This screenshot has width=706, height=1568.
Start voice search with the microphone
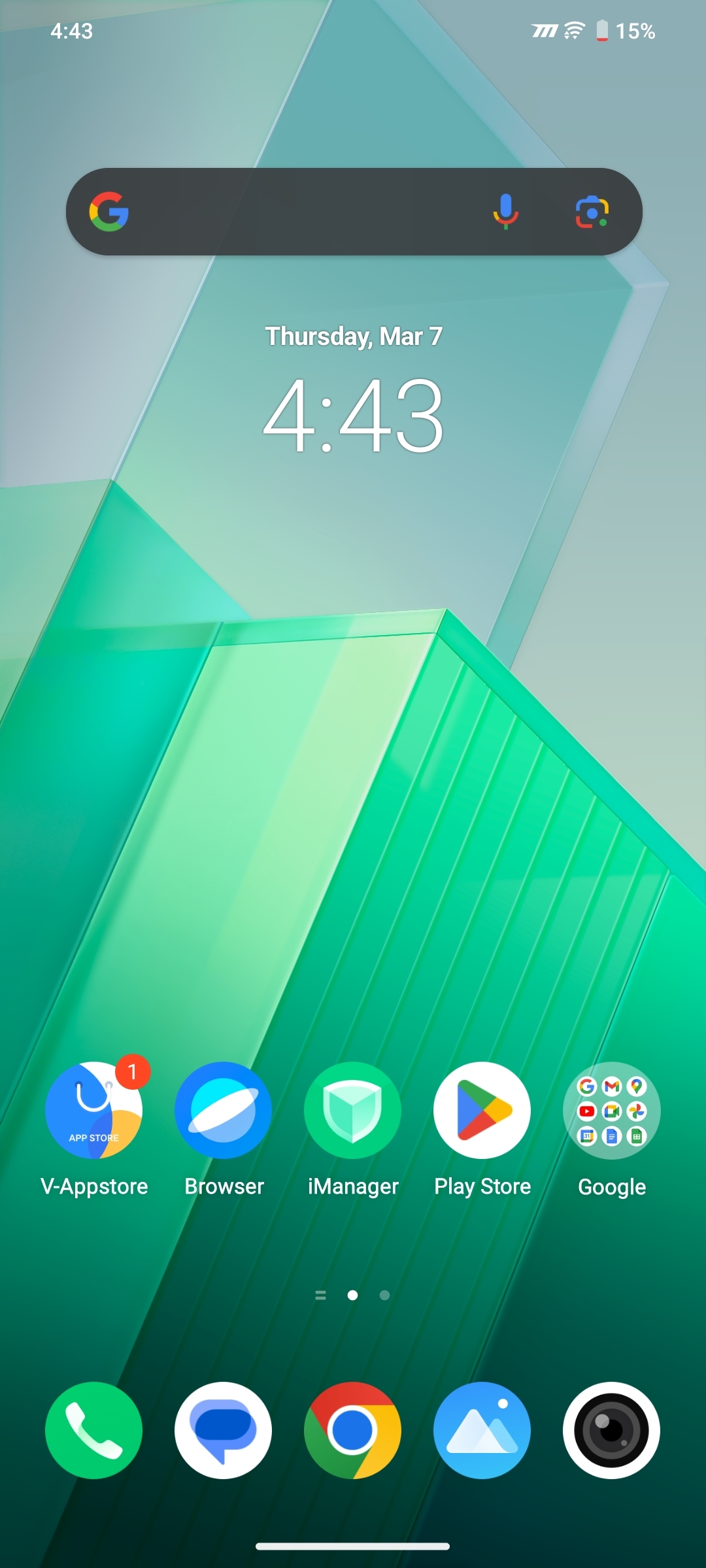[505, 212]
